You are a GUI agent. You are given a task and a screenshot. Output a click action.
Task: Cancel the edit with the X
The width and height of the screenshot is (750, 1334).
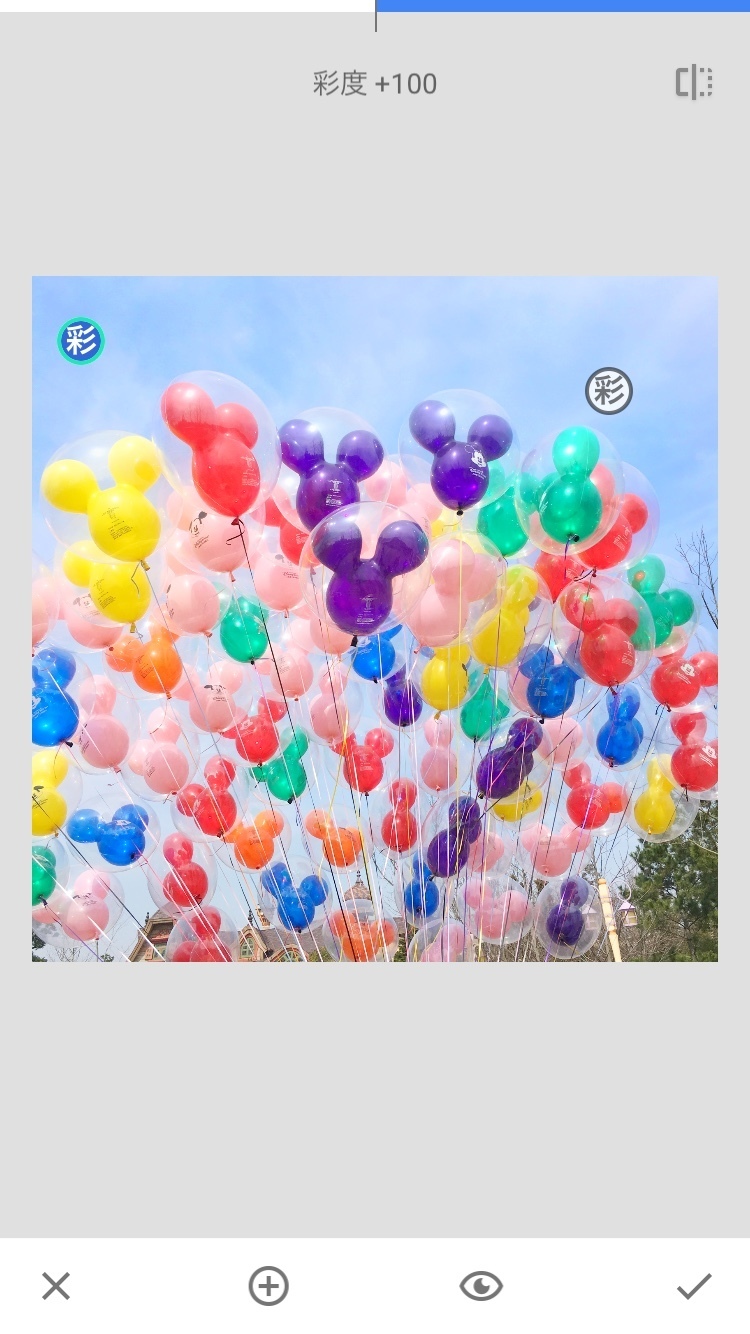tap(56, 1286)
